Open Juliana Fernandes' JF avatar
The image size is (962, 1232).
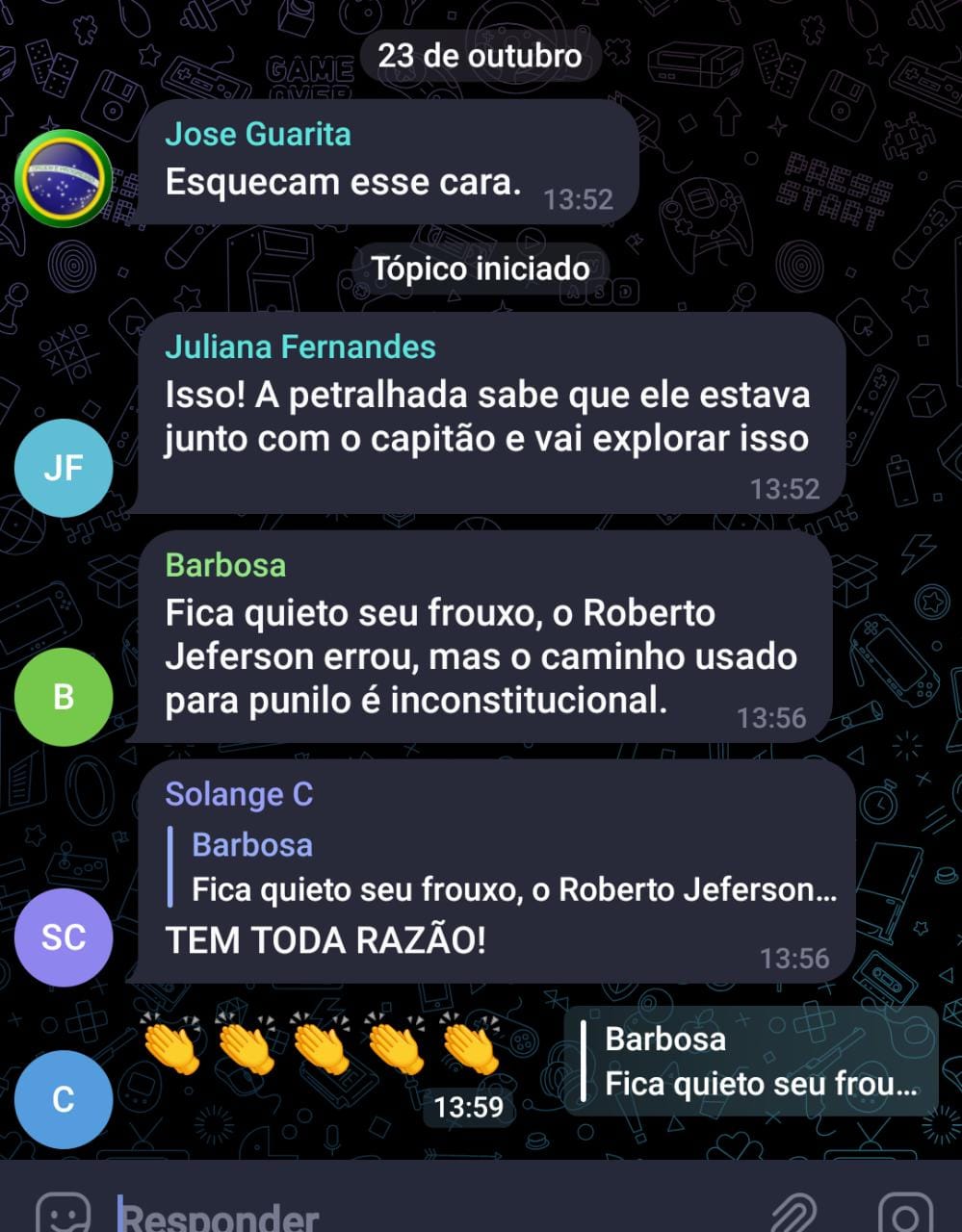(64, 468)
